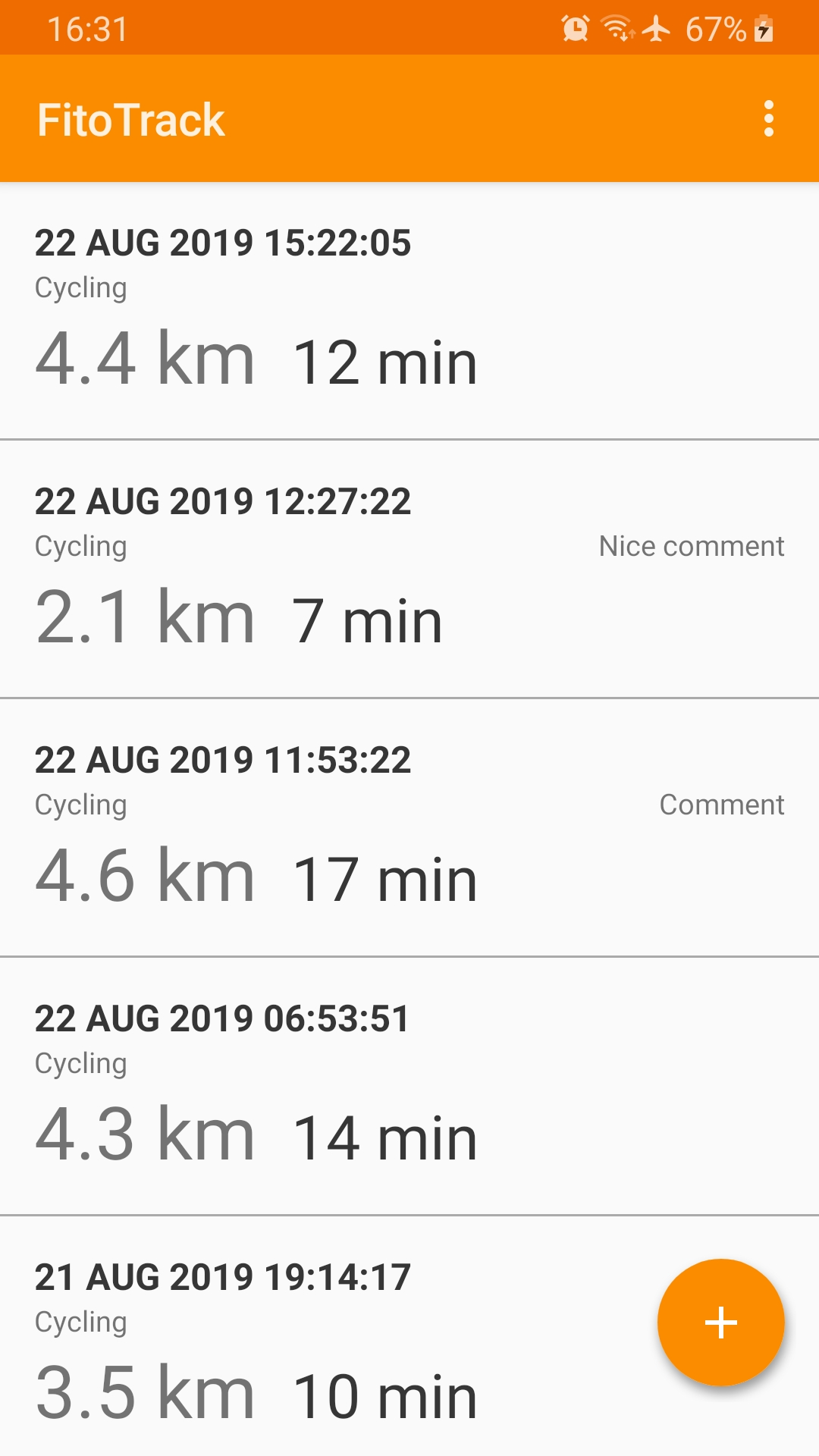Select the 4.3 km, 14 min workout

pyautogui.click(x=409, y=1086)
